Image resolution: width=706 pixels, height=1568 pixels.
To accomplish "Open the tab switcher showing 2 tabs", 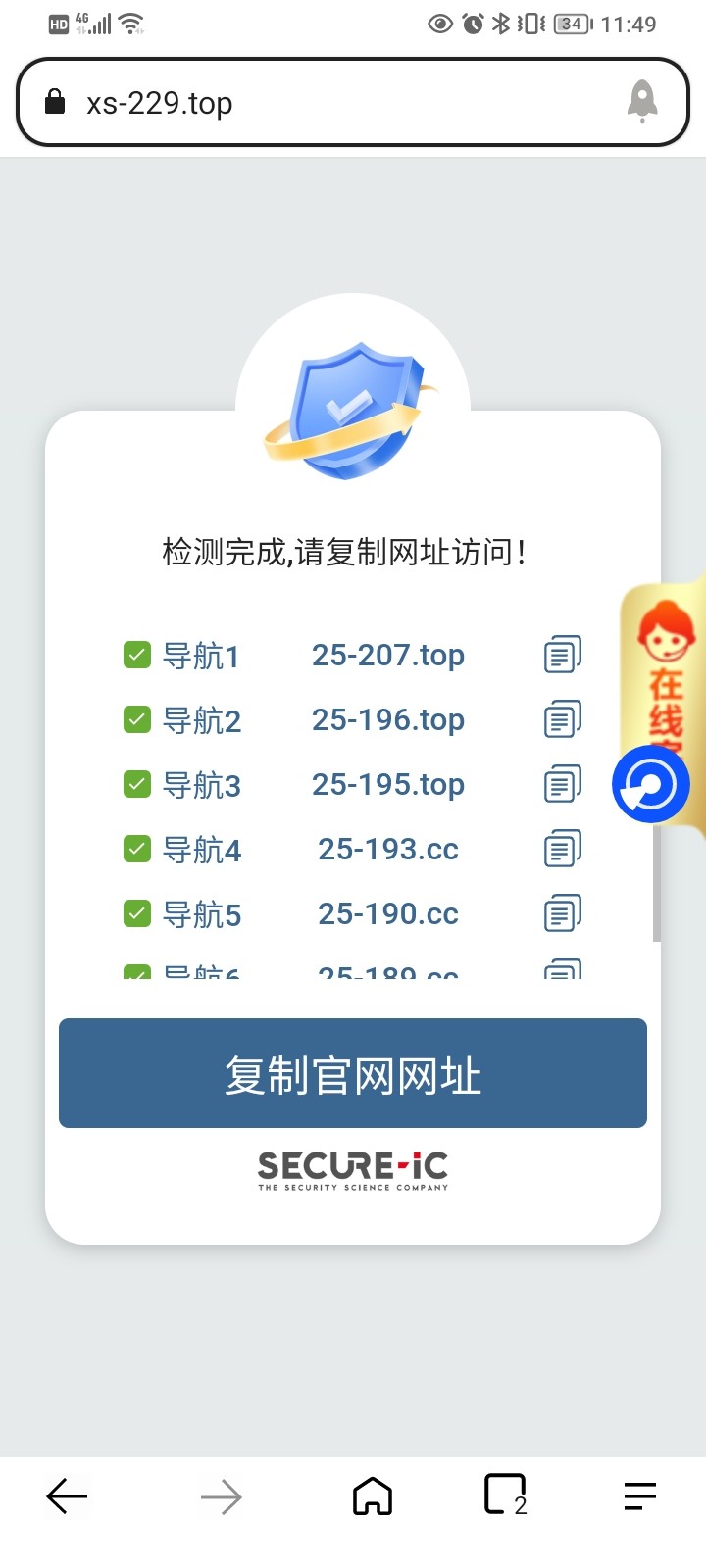I will coord(504,1495).
